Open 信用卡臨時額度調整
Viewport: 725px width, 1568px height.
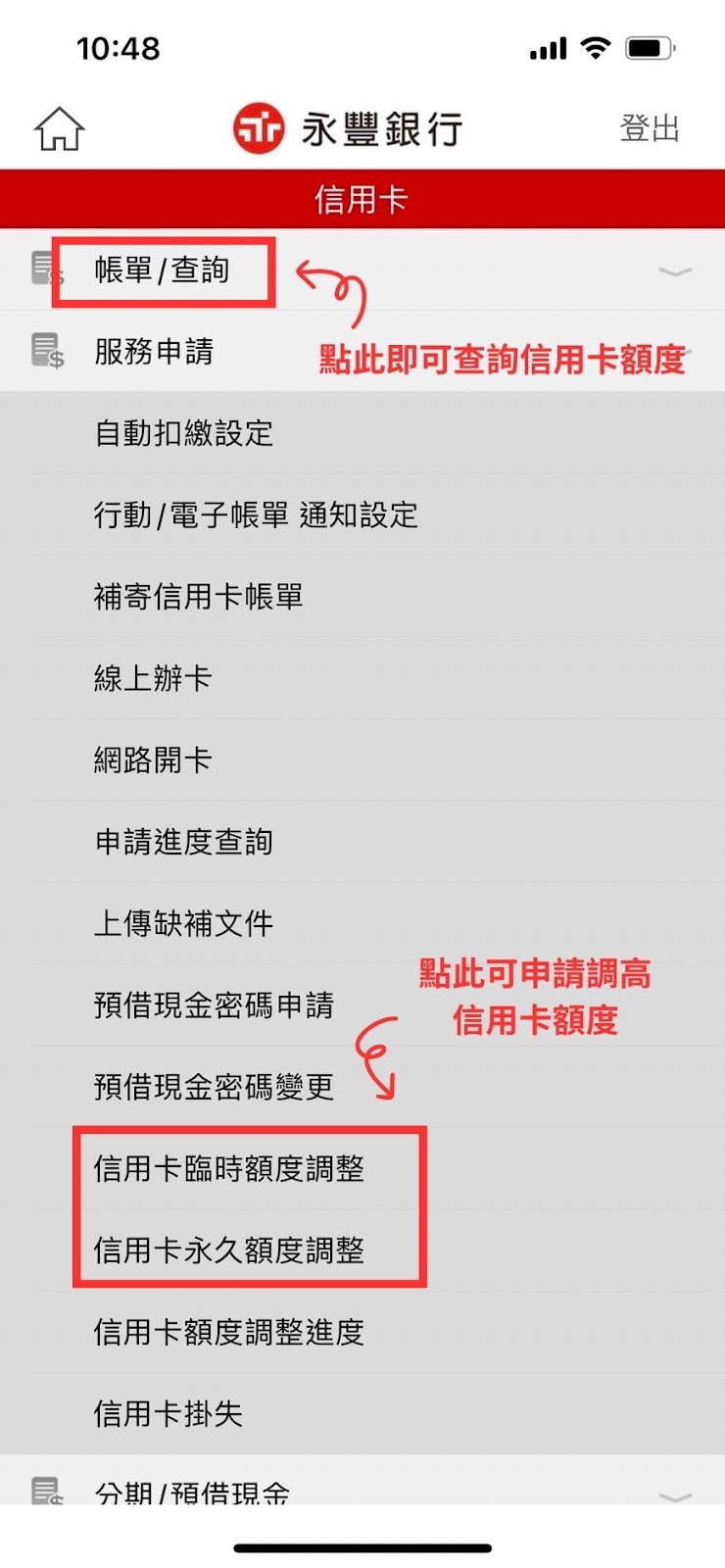pyautogui.click(x=362, y=1168)
